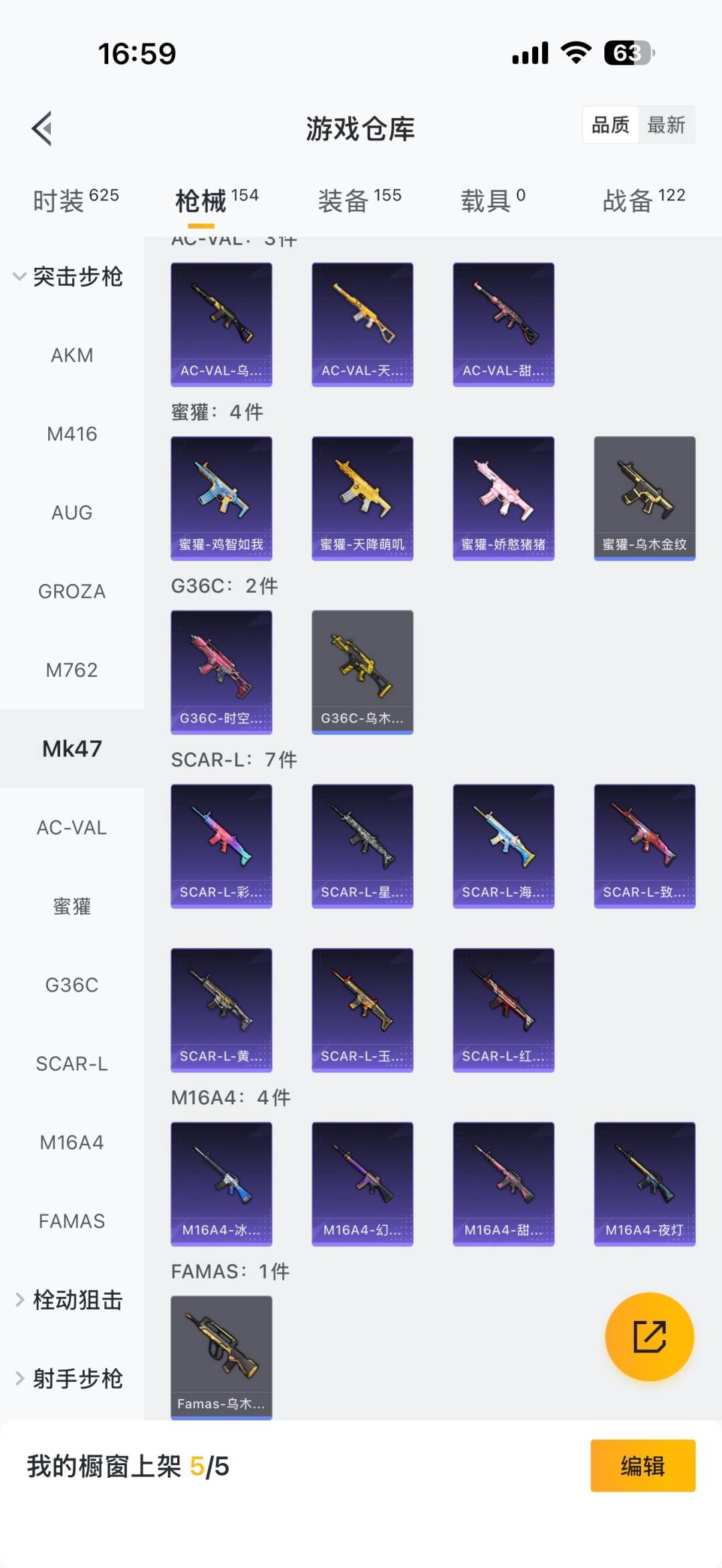View the M16A4-夜灯 skin
Viewport: 722px width, 1568px height.
coord(644,1184)
